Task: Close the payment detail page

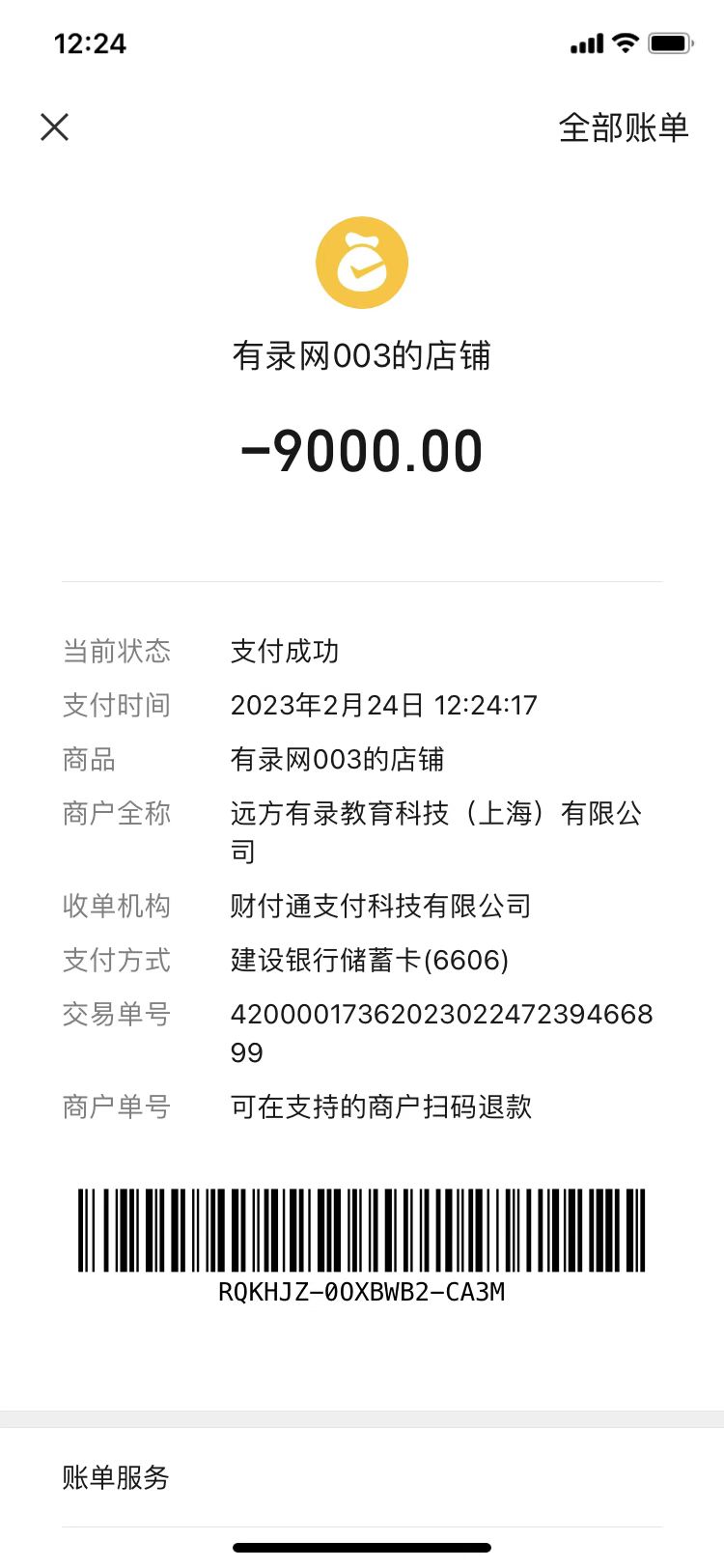Action: 55,126
